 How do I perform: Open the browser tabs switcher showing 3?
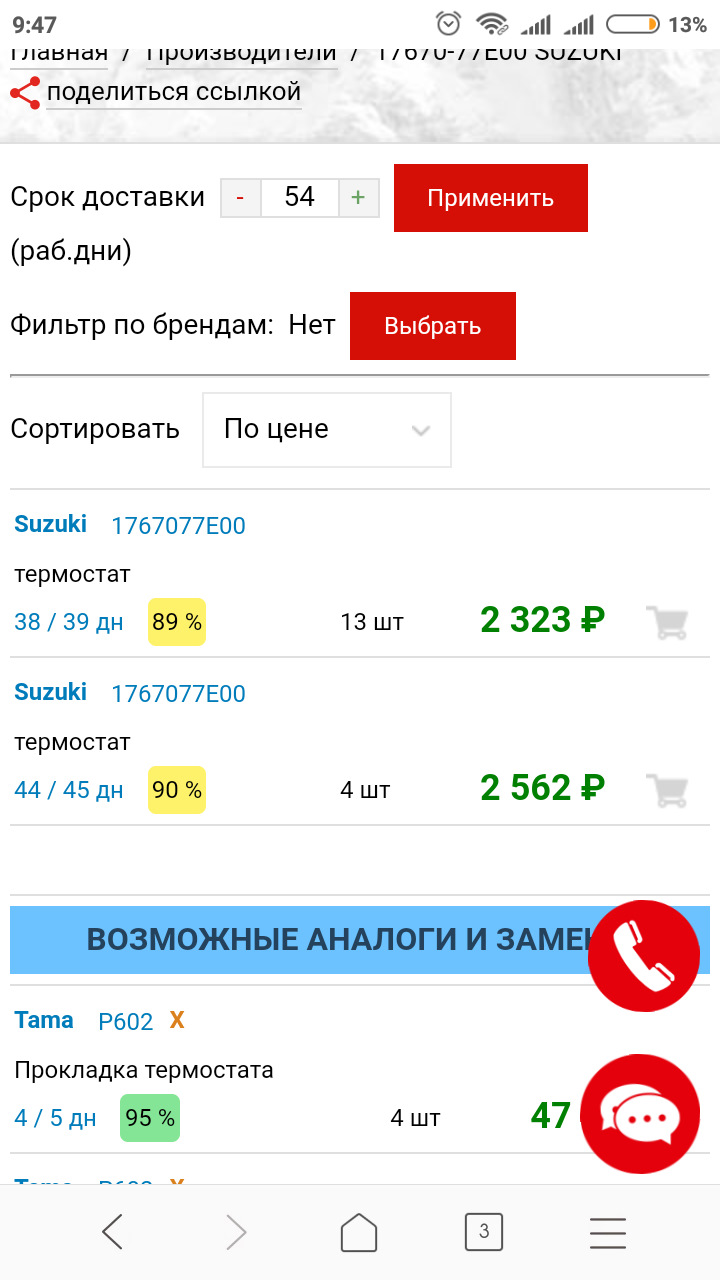click(483, 1232)
